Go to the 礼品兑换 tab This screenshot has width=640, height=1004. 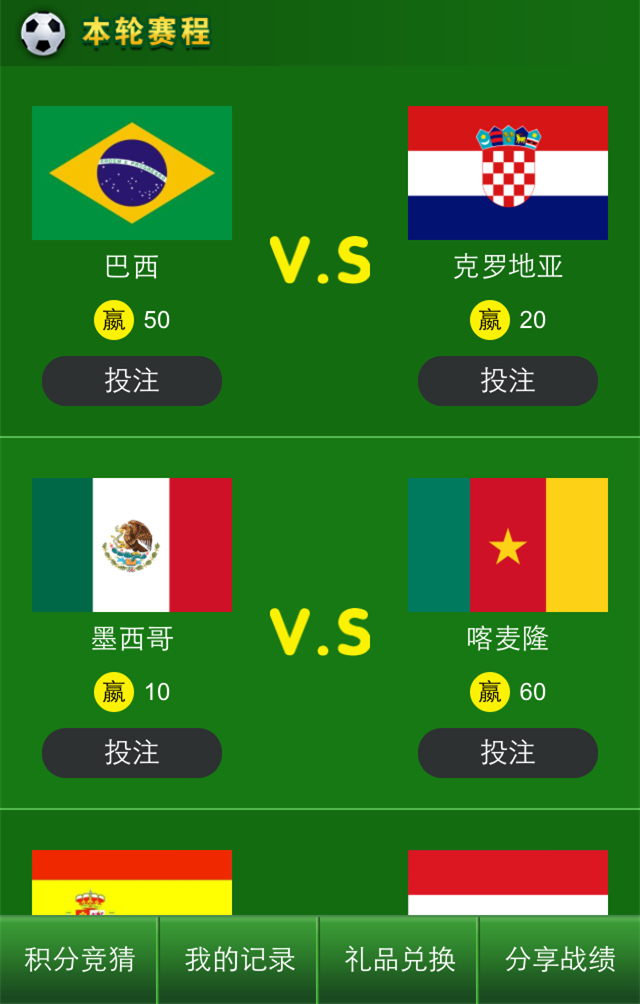(399, 960)
